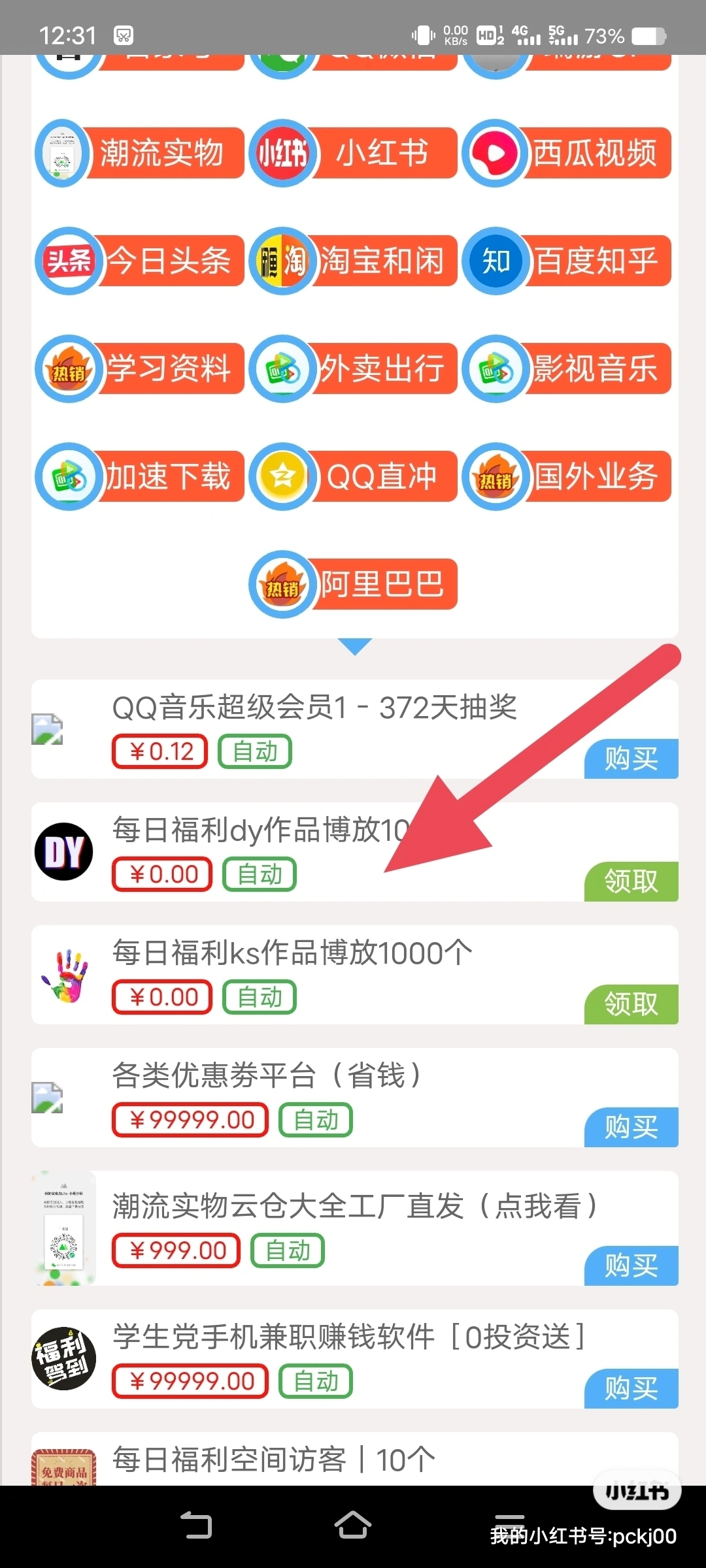Buy the QQ音乐超级会员 item
Screen dimensions: 706x1568
(x=631, y=759)
